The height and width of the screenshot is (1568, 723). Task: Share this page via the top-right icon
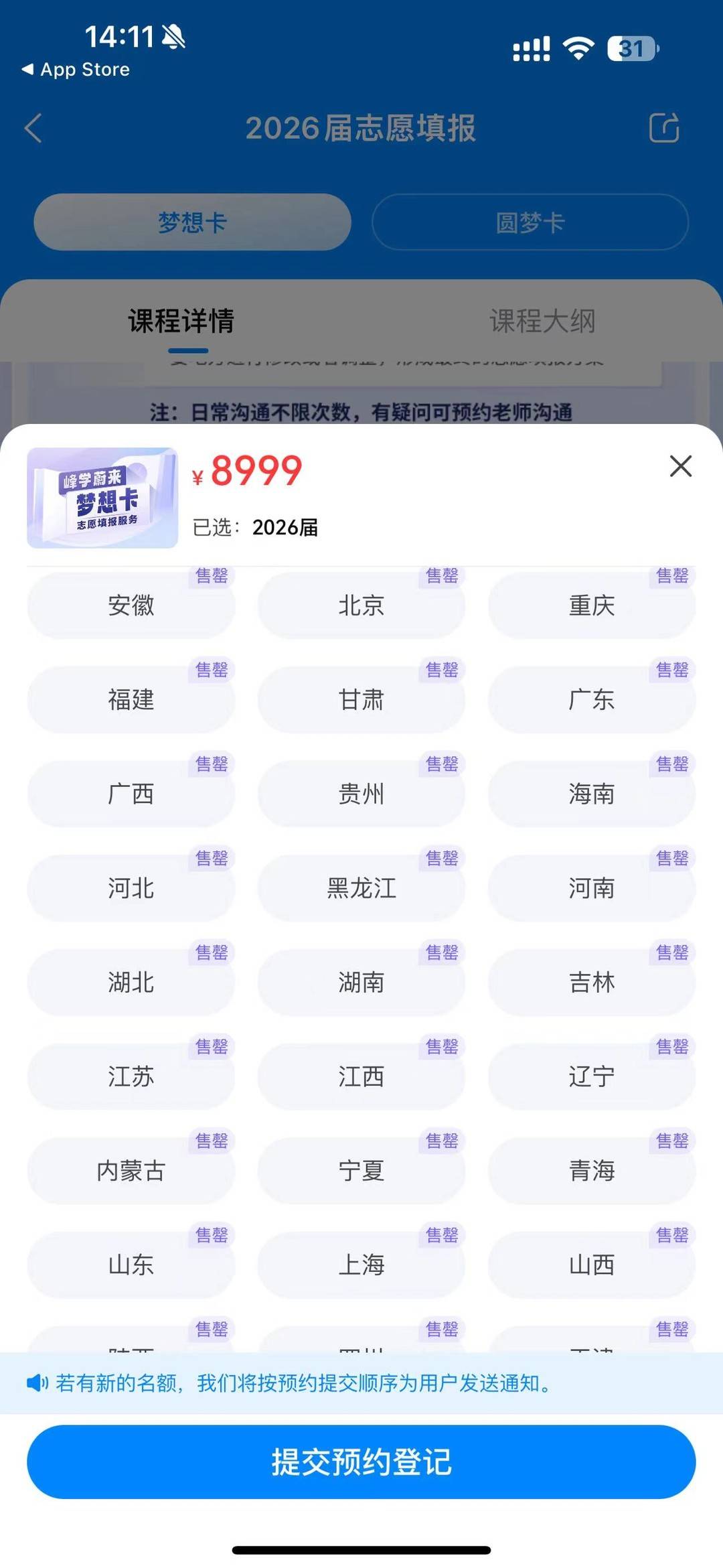point(664,127)
